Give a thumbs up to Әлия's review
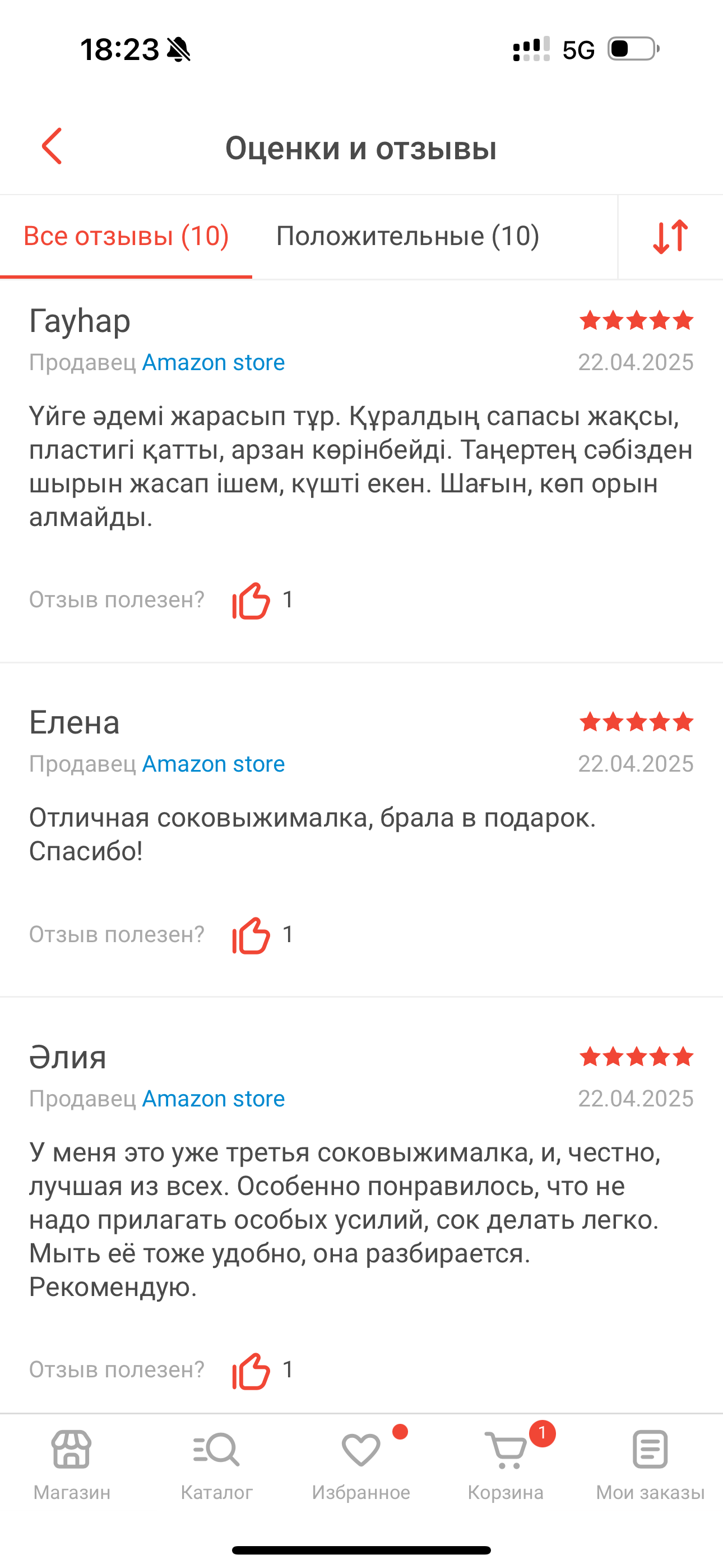The width and height of the screenshot is (723, 1568). 251,1371
